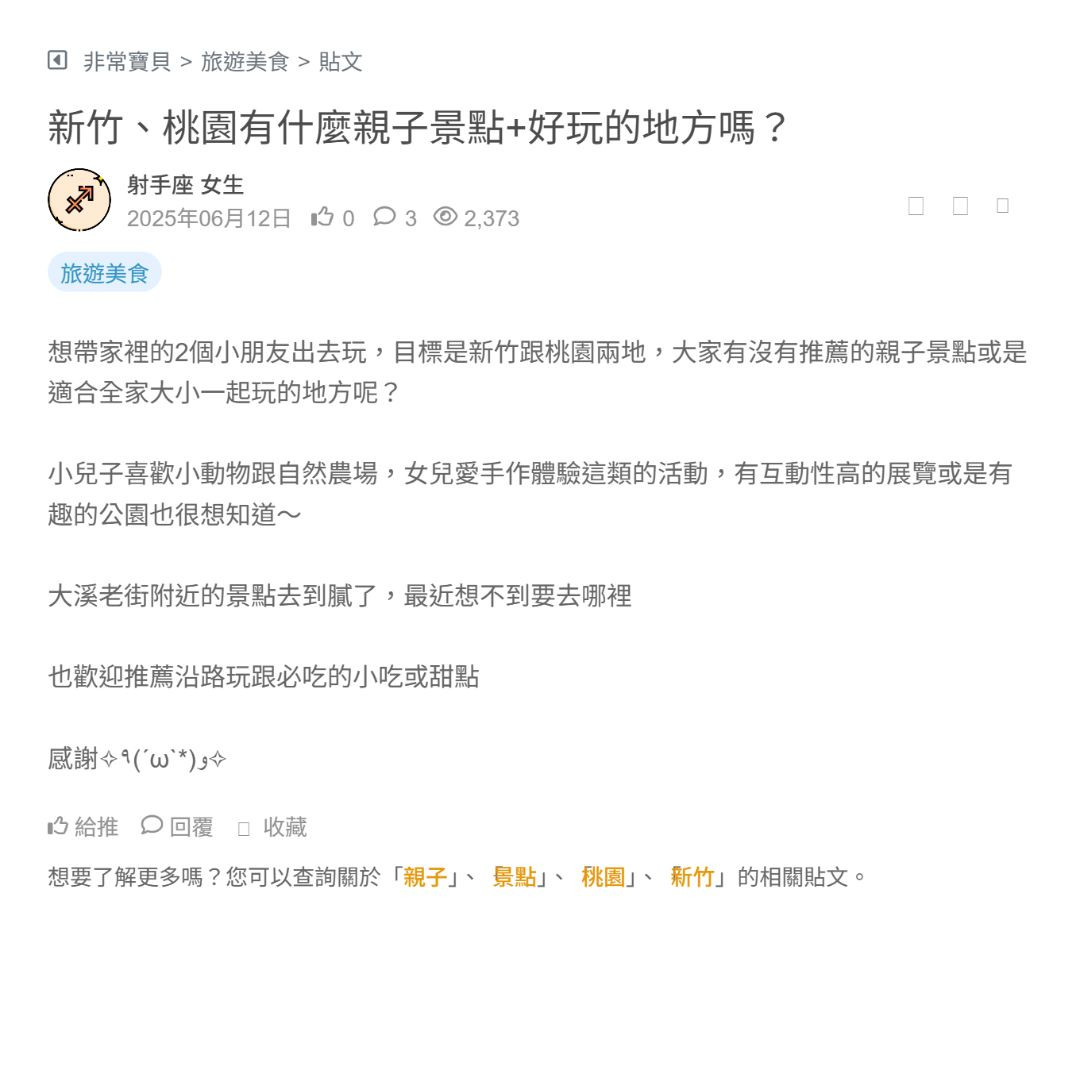This screenshot has height=1080, width=1080.
Task: Open the 非常寶貝 breadcrumb link
Action: [x=127, y=62]
